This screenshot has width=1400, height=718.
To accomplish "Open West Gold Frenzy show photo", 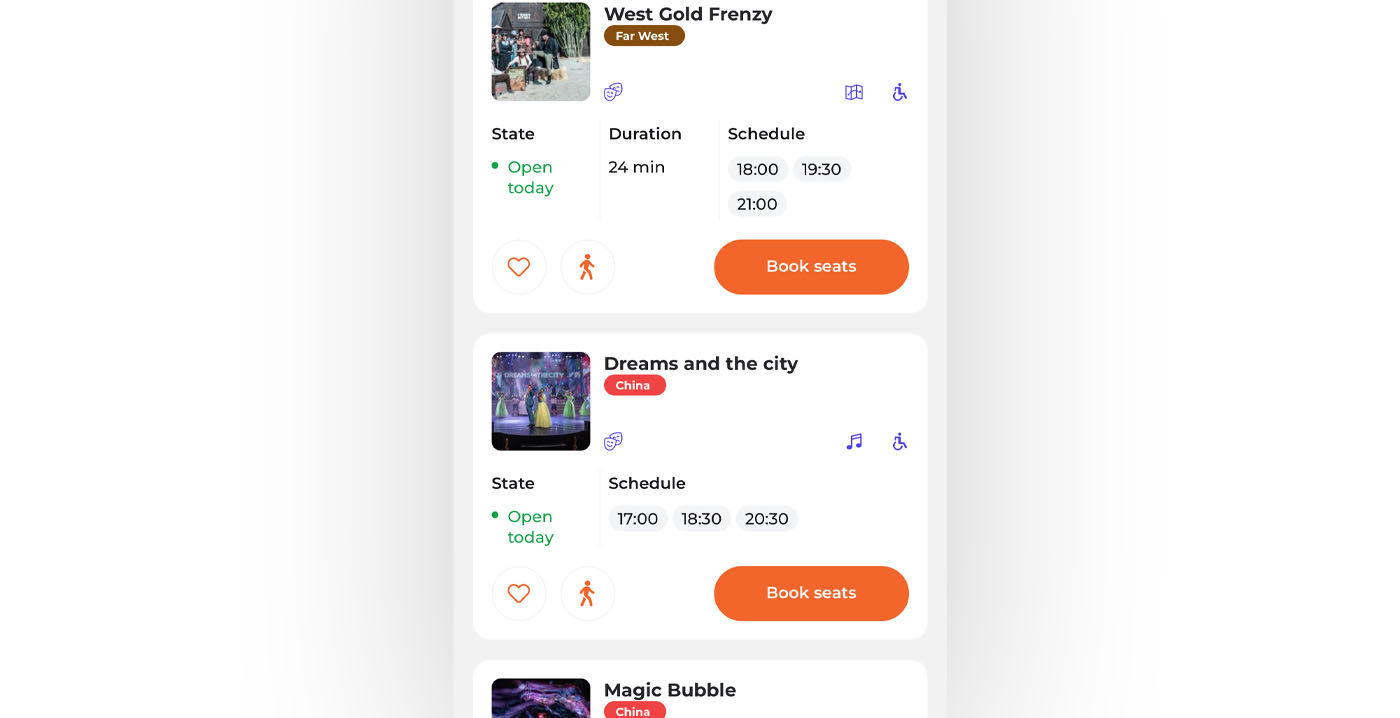I will coord(541,52).
